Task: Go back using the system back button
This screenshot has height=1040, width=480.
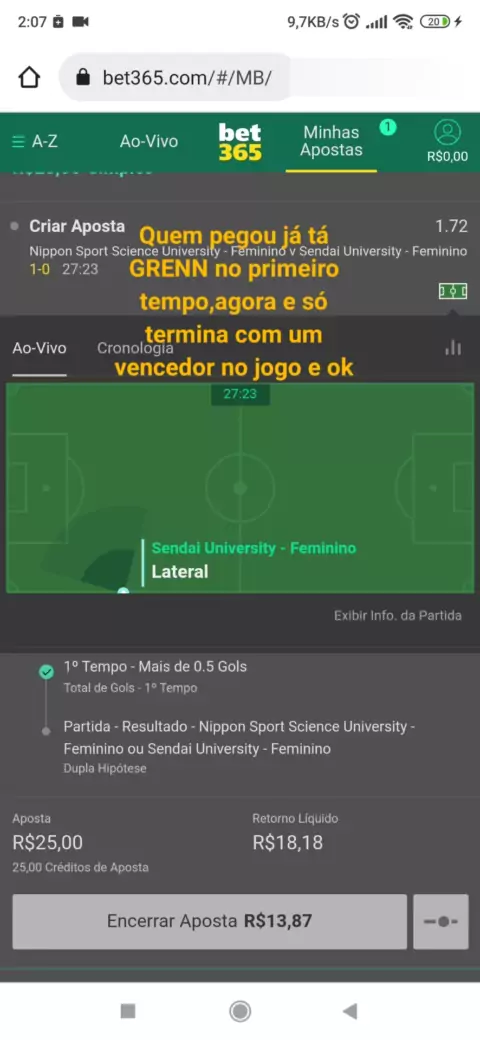Action: click(x=350, y=1011)
